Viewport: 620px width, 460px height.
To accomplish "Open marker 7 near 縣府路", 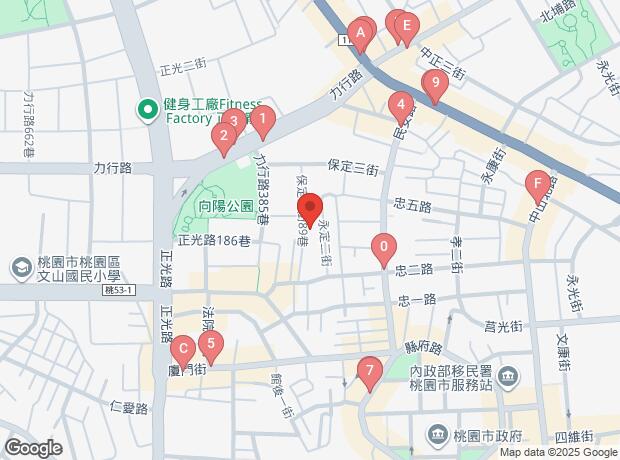I will (370, 373).
